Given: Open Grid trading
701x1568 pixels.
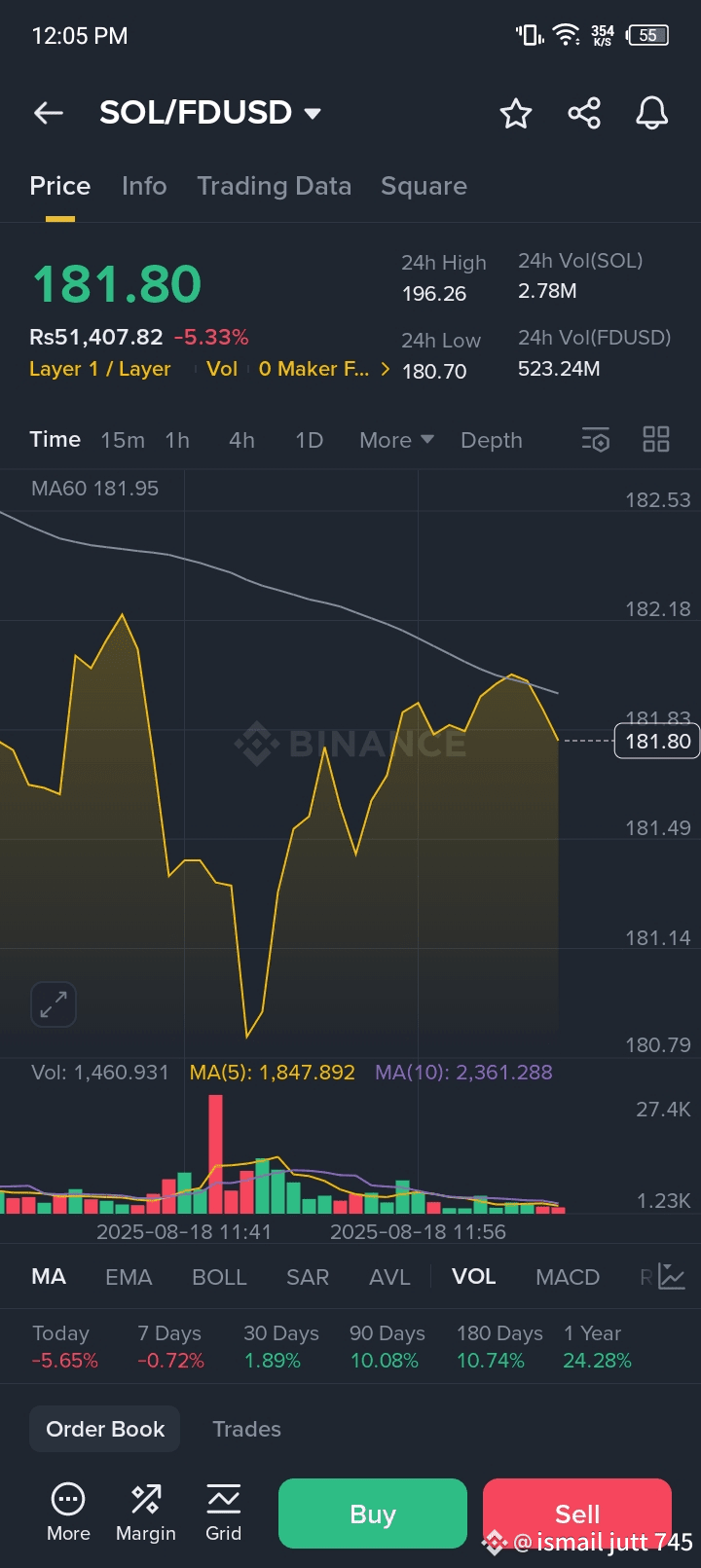Looking at the screenshot, I should (223, 1513).
